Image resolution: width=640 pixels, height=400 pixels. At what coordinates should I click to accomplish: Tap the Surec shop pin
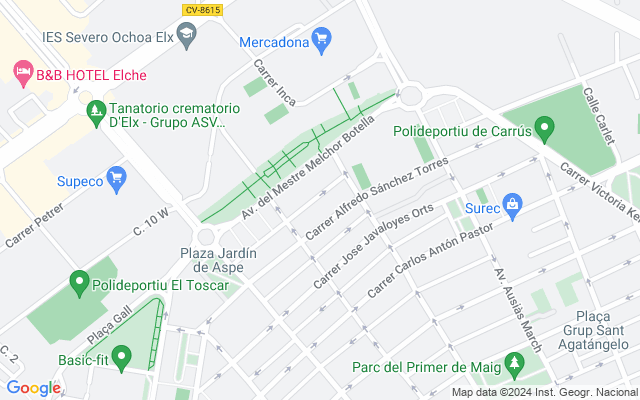(514, 208)
